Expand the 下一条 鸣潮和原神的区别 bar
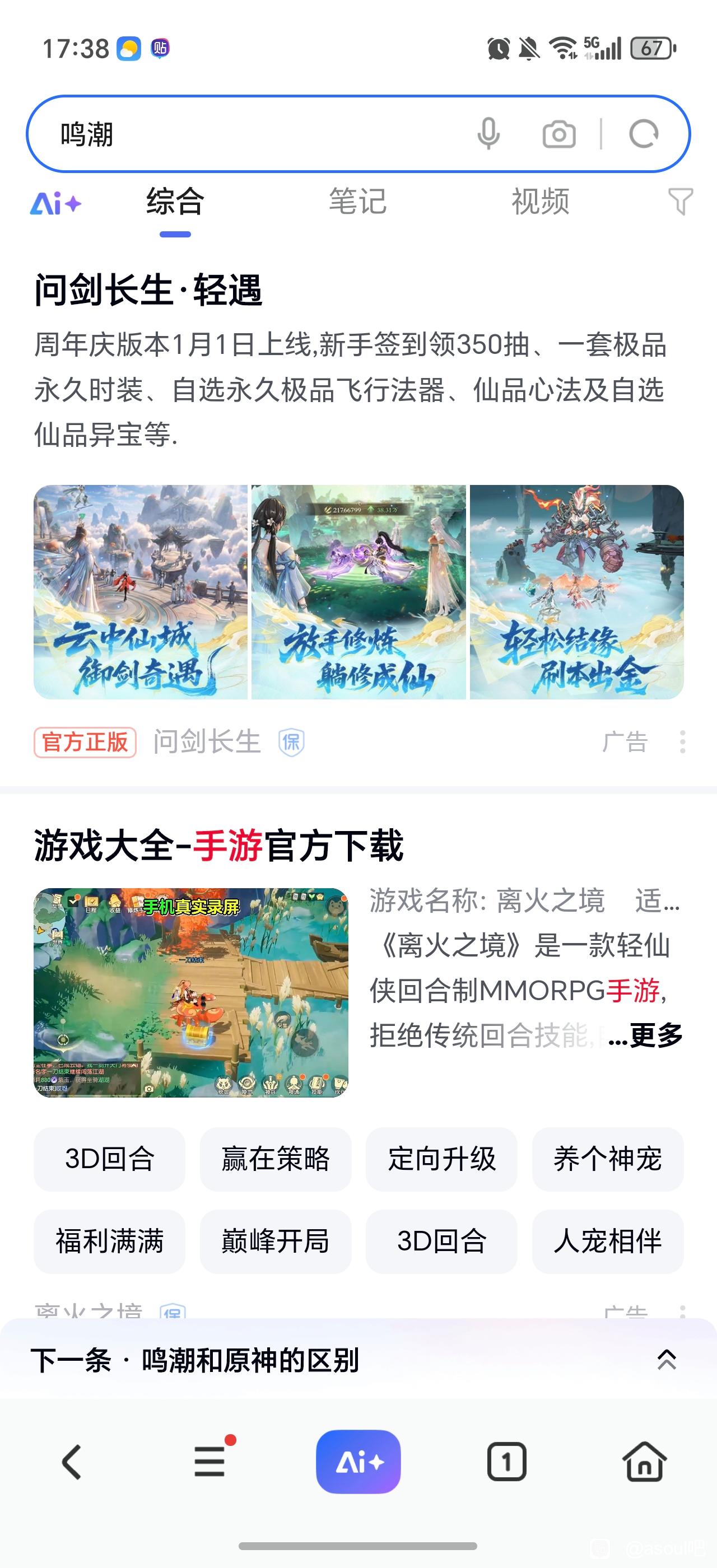The height and width of the screenshot is (1568, 717). 667,1359
